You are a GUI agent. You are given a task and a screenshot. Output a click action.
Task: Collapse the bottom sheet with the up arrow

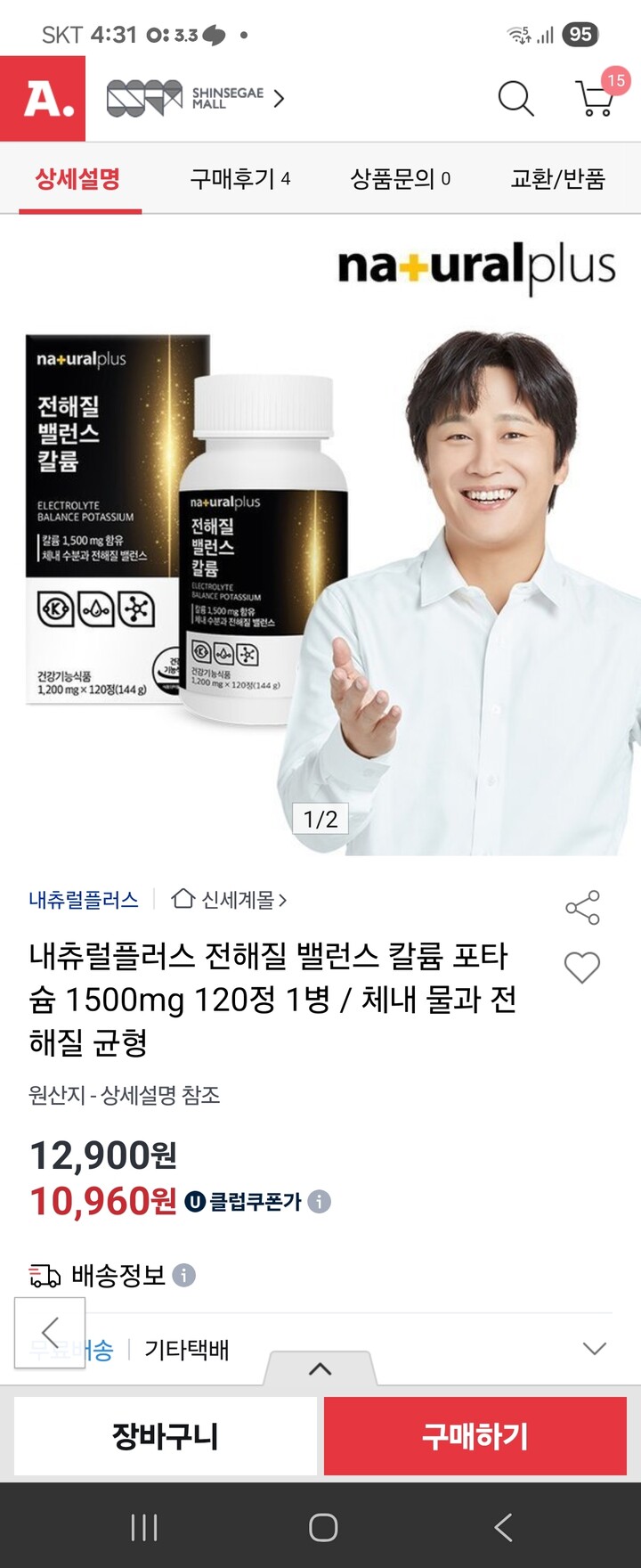click(320, 1369)
